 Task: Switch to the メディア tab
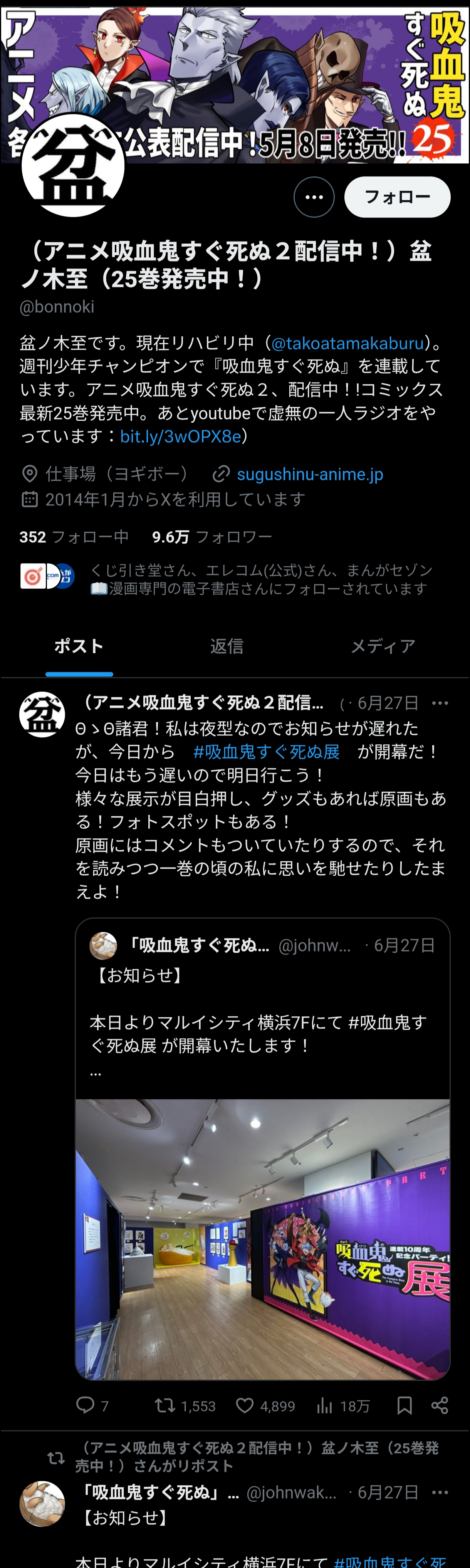pyautogui.click(x=382, y=646)
